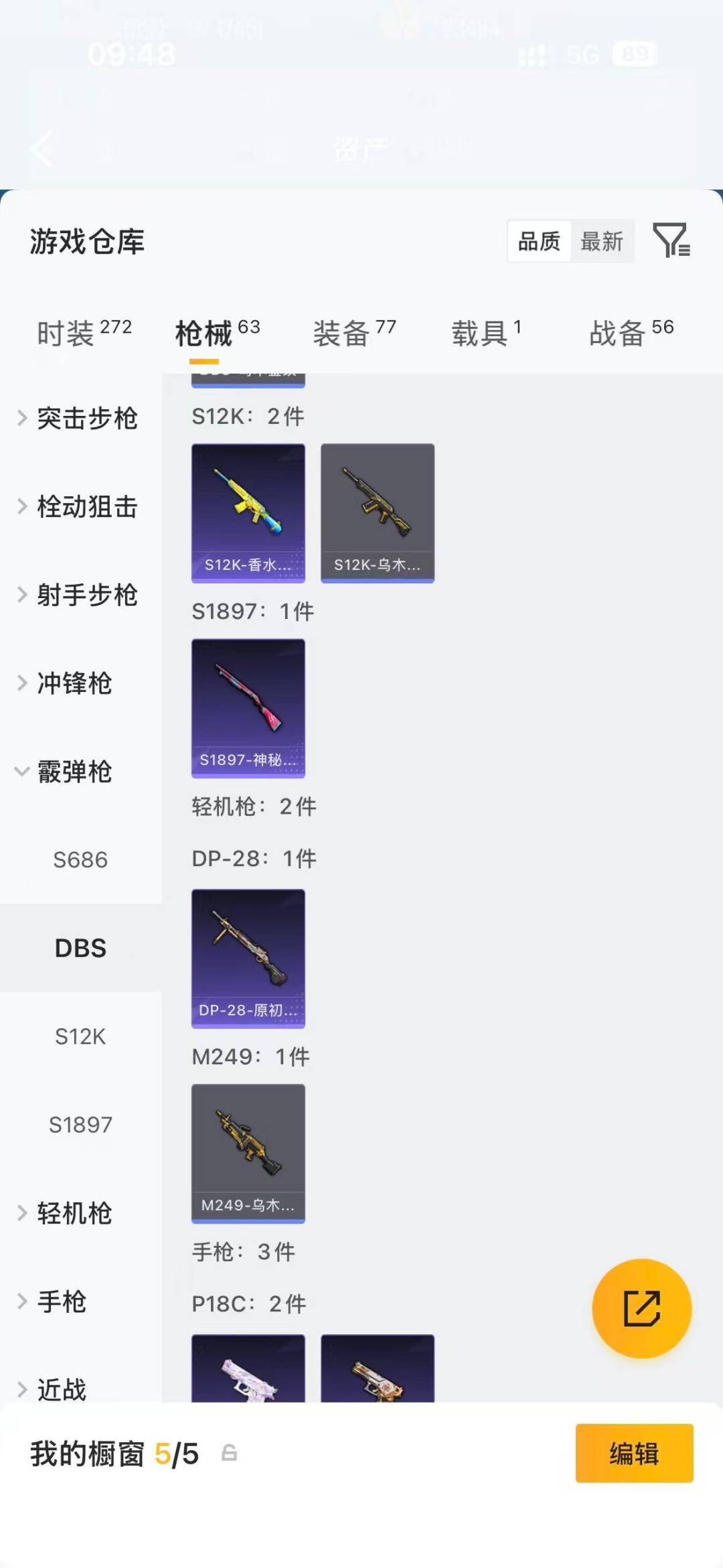Screen dimensions: 723x1568
Task: Expand the 冲锋枪 category
Action: coord(74,683)
